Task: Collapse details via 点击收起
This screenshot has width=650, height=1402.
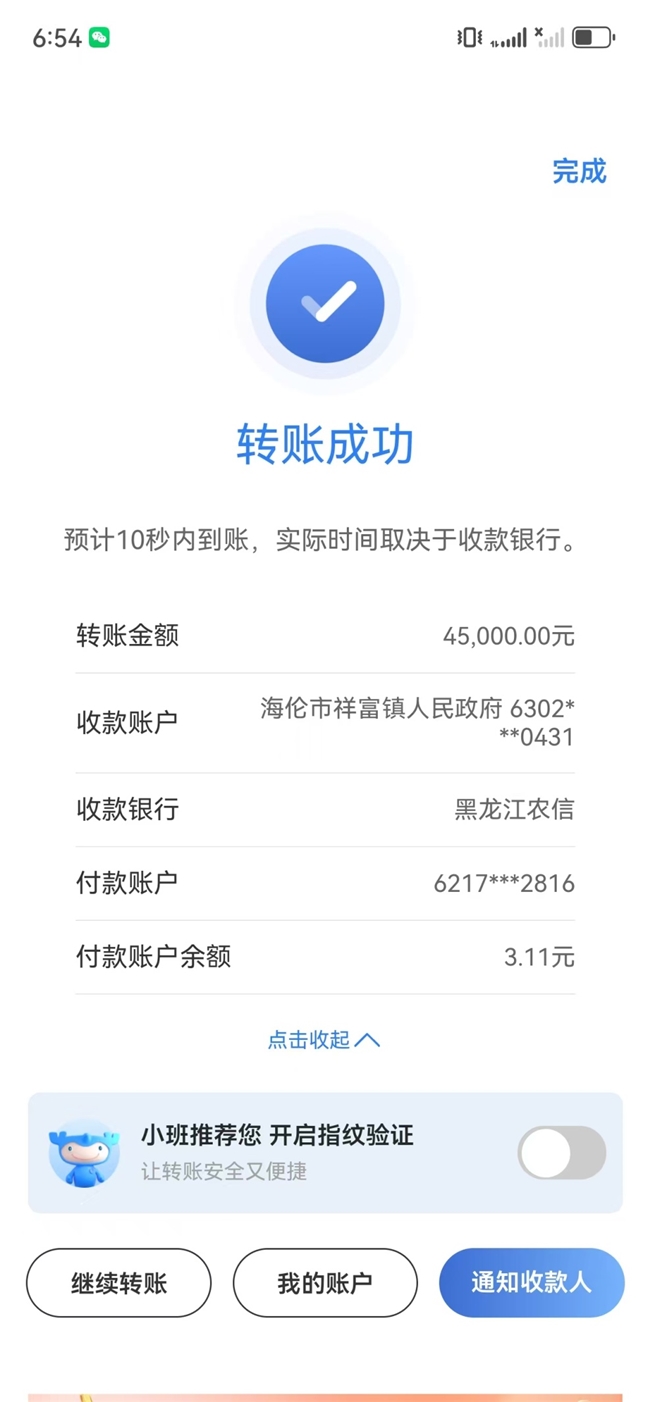Action: [323, 1040]
